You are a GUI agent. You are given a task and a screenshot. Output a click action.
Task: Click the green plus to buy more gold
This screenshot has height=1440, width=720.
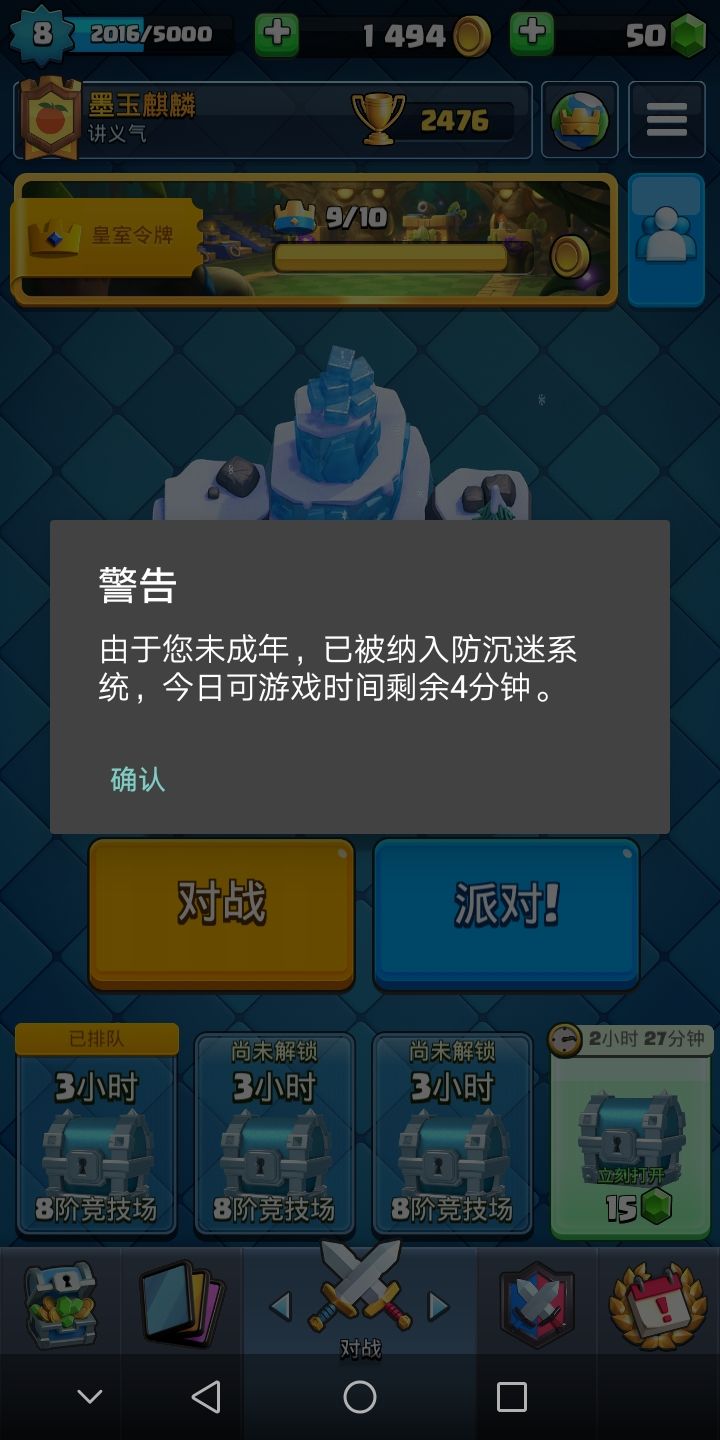(275, 33)
